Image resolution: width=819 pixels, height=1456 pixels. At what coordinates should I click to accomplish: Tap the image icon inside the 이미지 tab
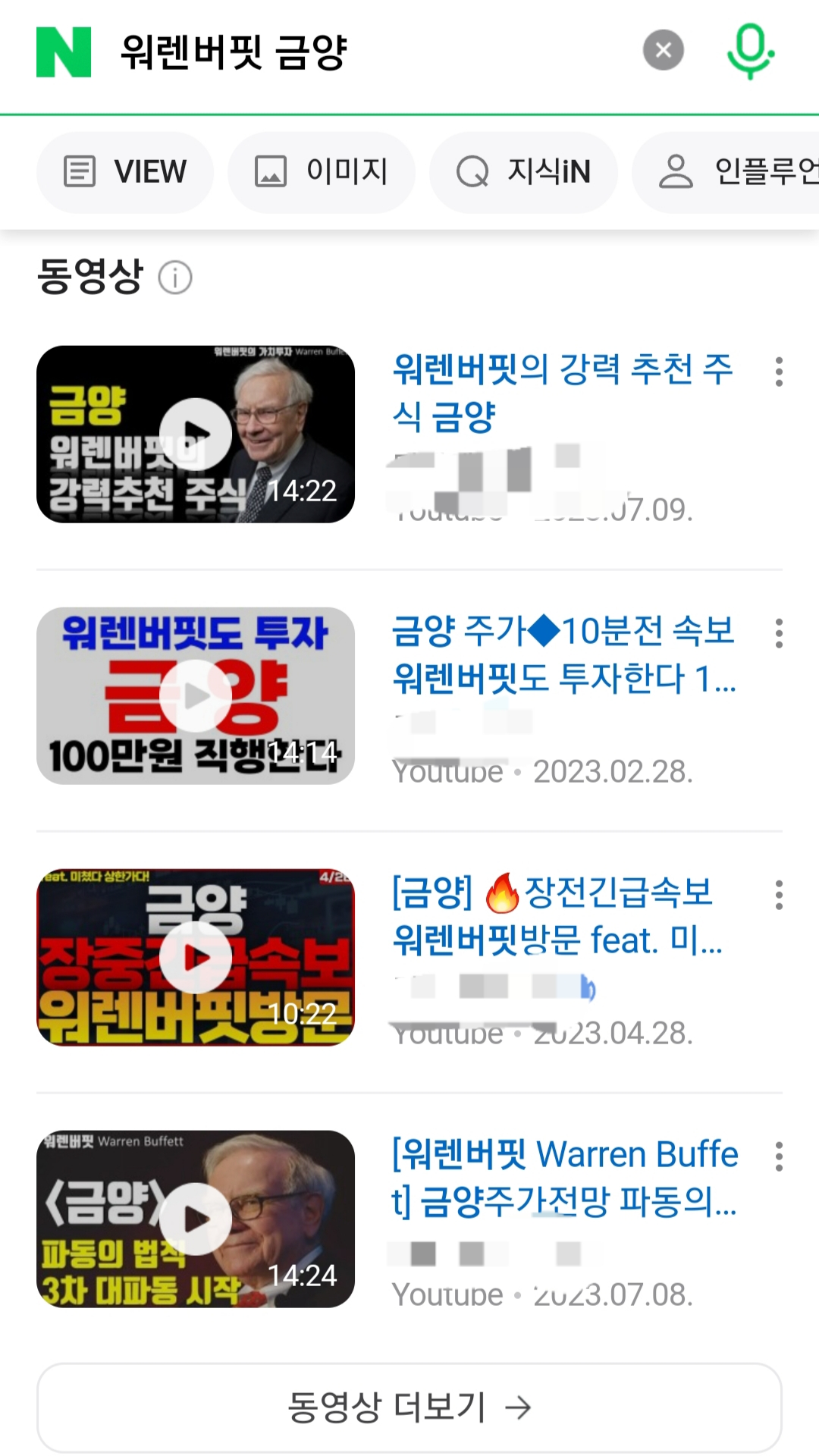pyautogui.click(x=271, y=171)
